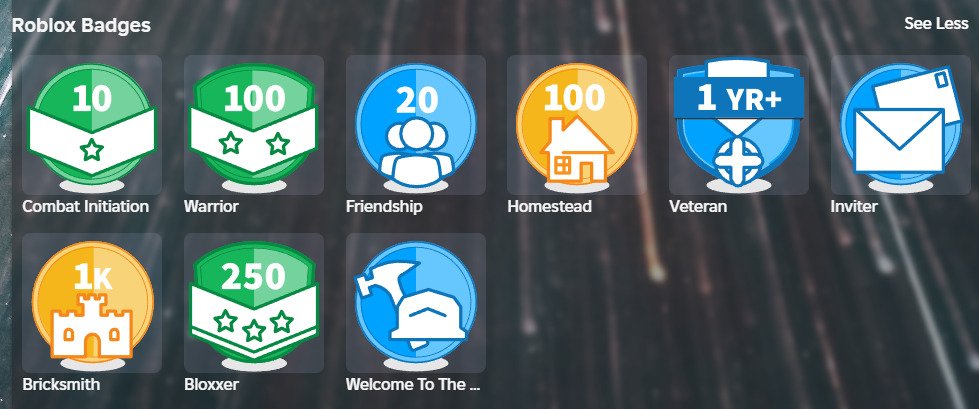This screenshot has width=979, height=409.
Task: Select the Bloxxer badge
Action: (x=254, y=303)
